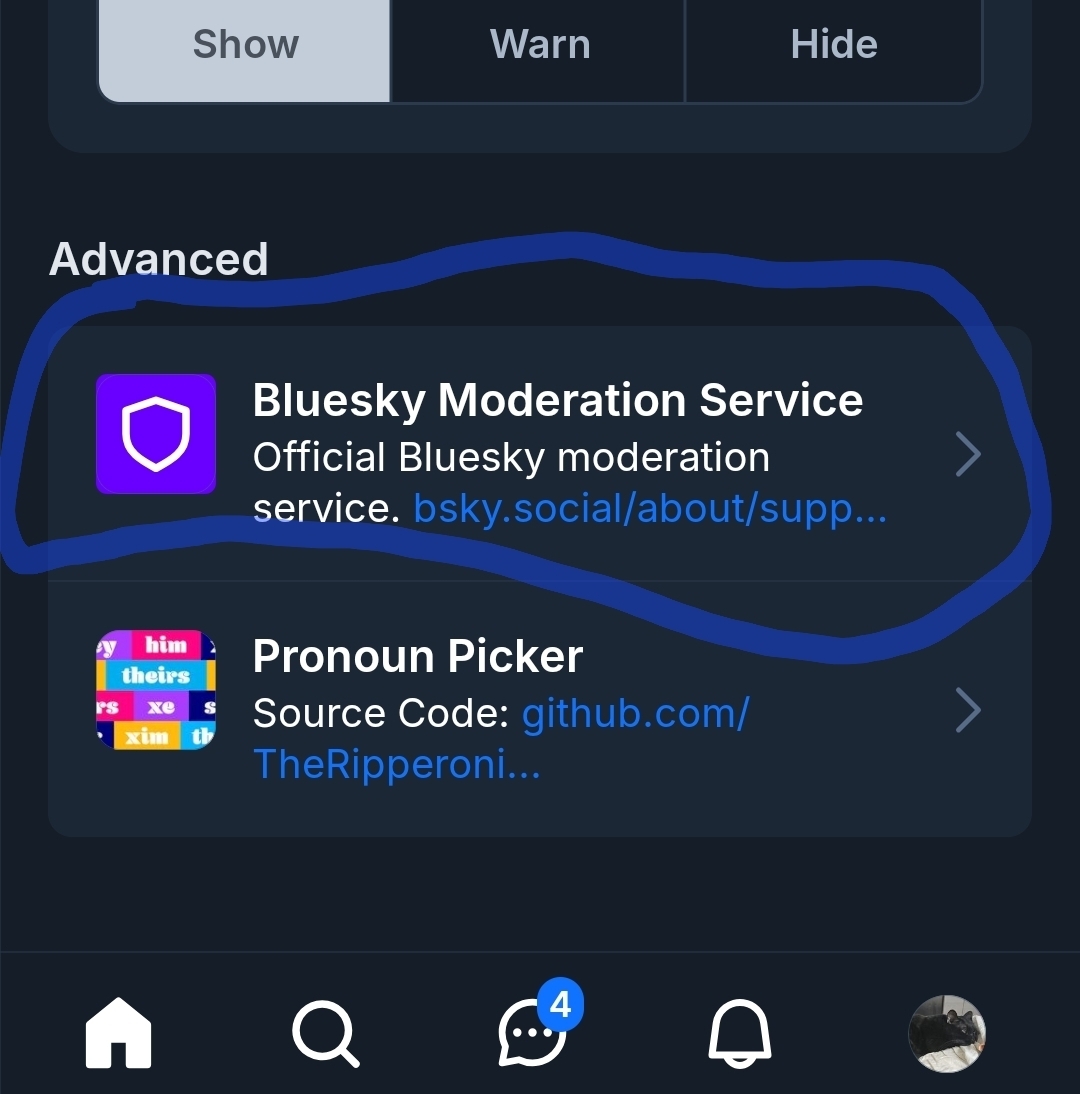
Task: Open Bluesky Moderation Service settings
Action: tap(557, 400)
